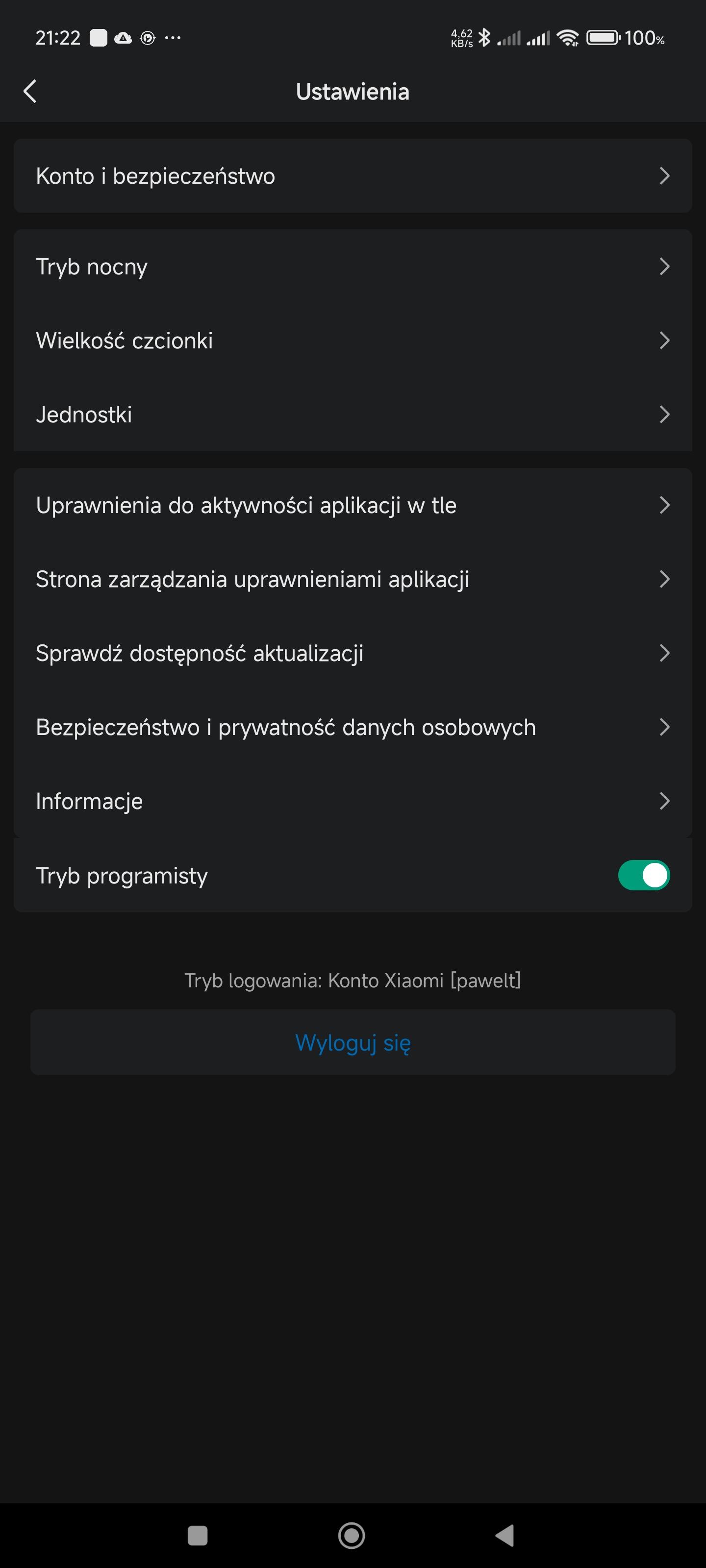The height and width of the screenshot is (1568, 706).
Task: Tap Wyloguj się button
Action: (353, 1043)
